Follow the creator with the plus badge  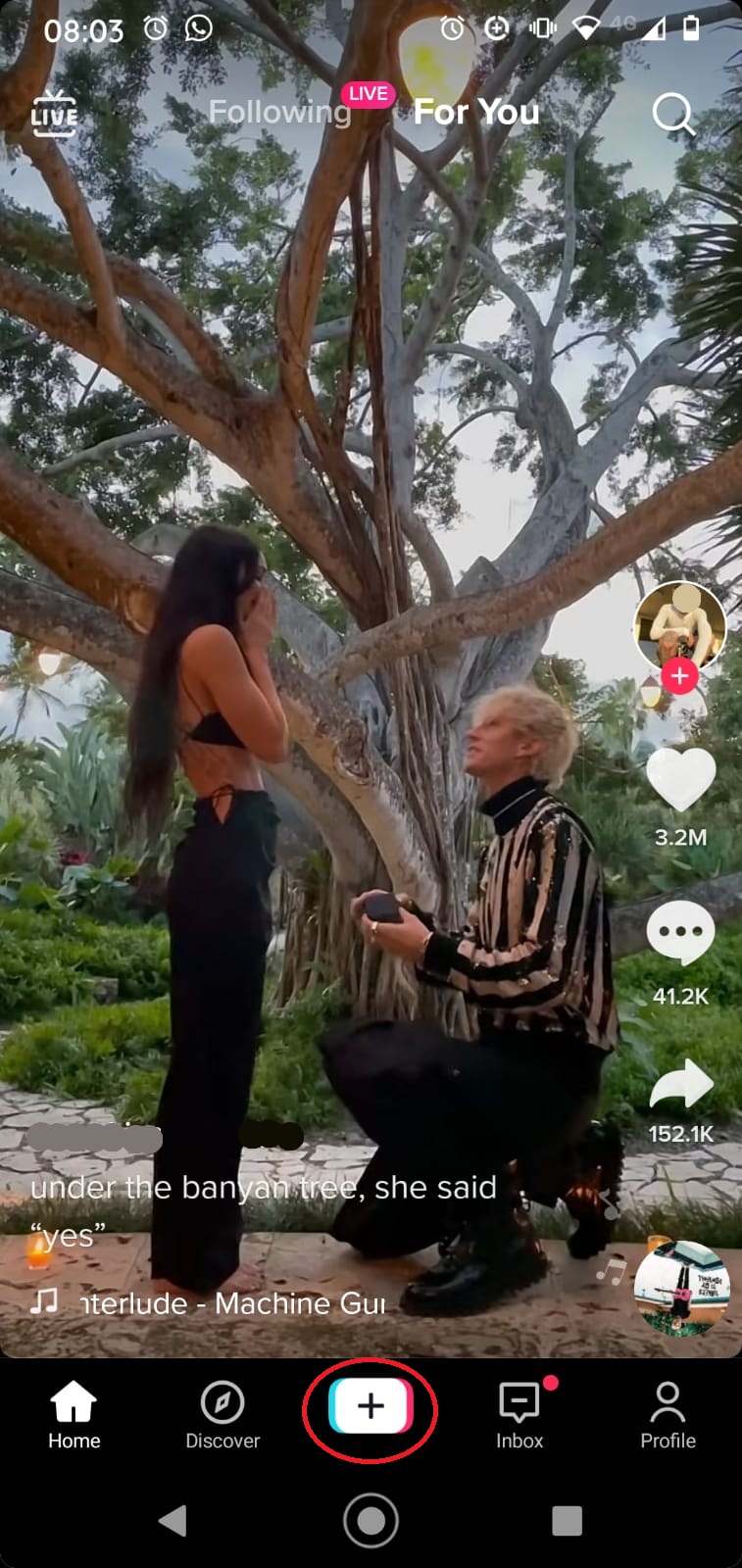point(679,676)
